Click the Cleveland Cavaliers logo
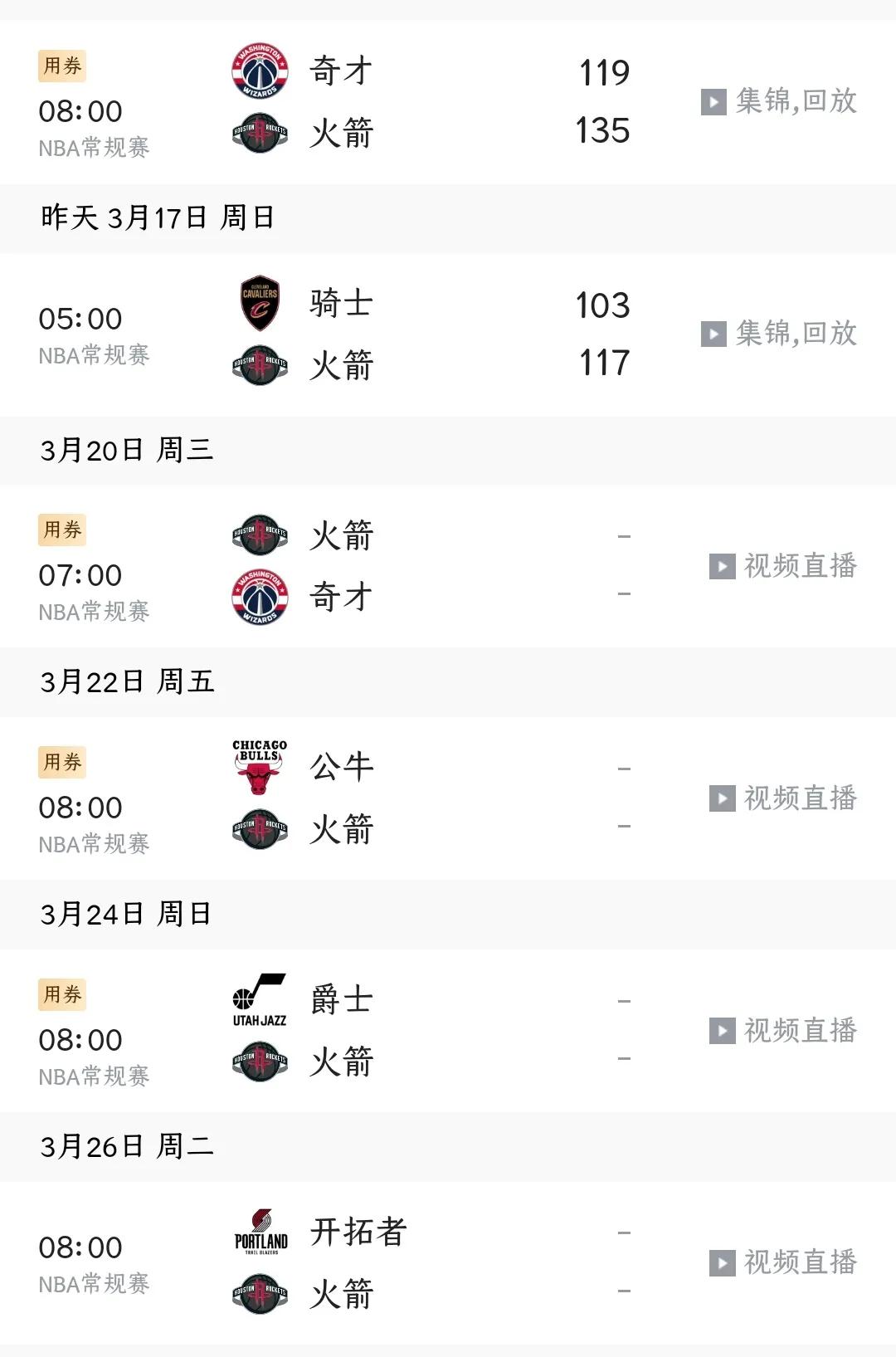The image size is (896, 1357). click(259, 303)
